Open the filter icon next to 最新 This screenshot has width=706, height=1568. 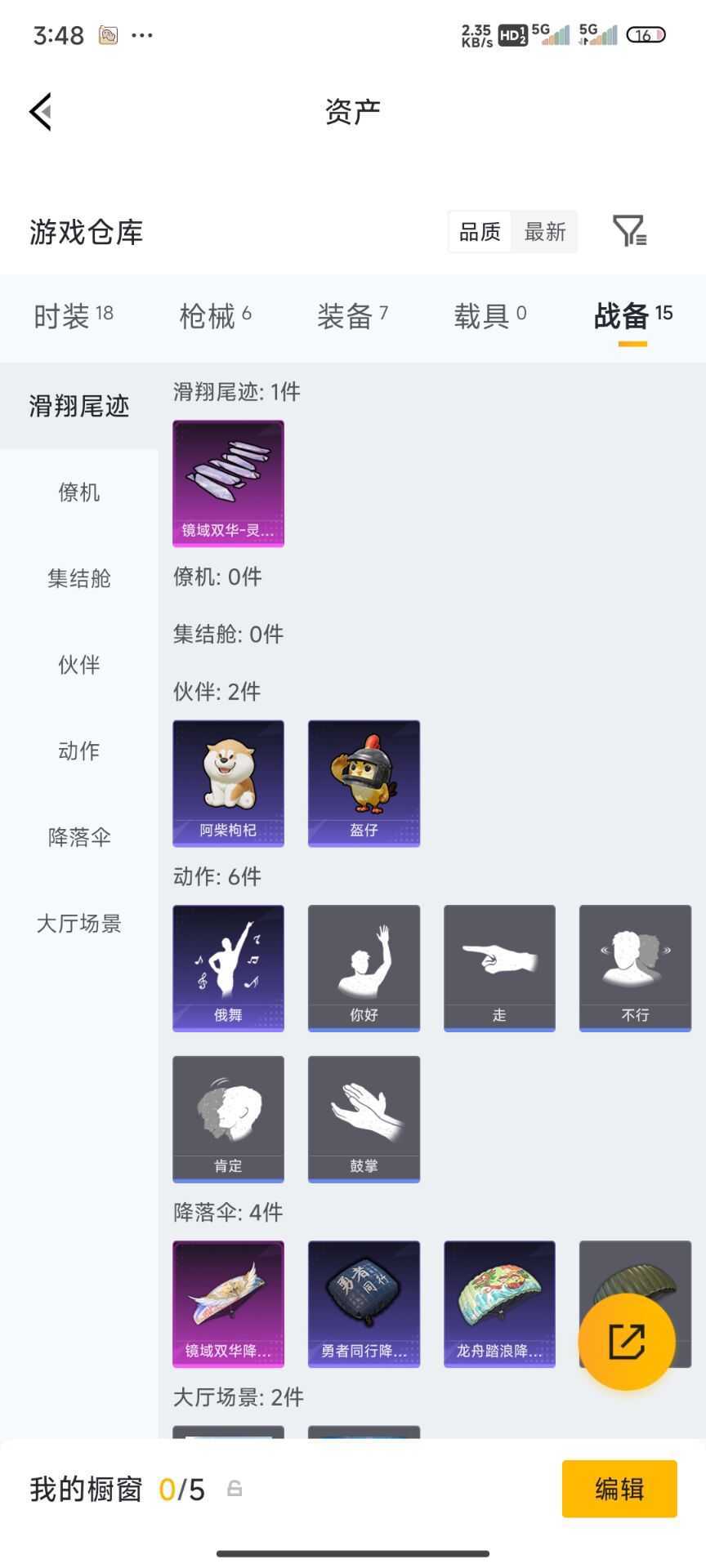point(629,231)
